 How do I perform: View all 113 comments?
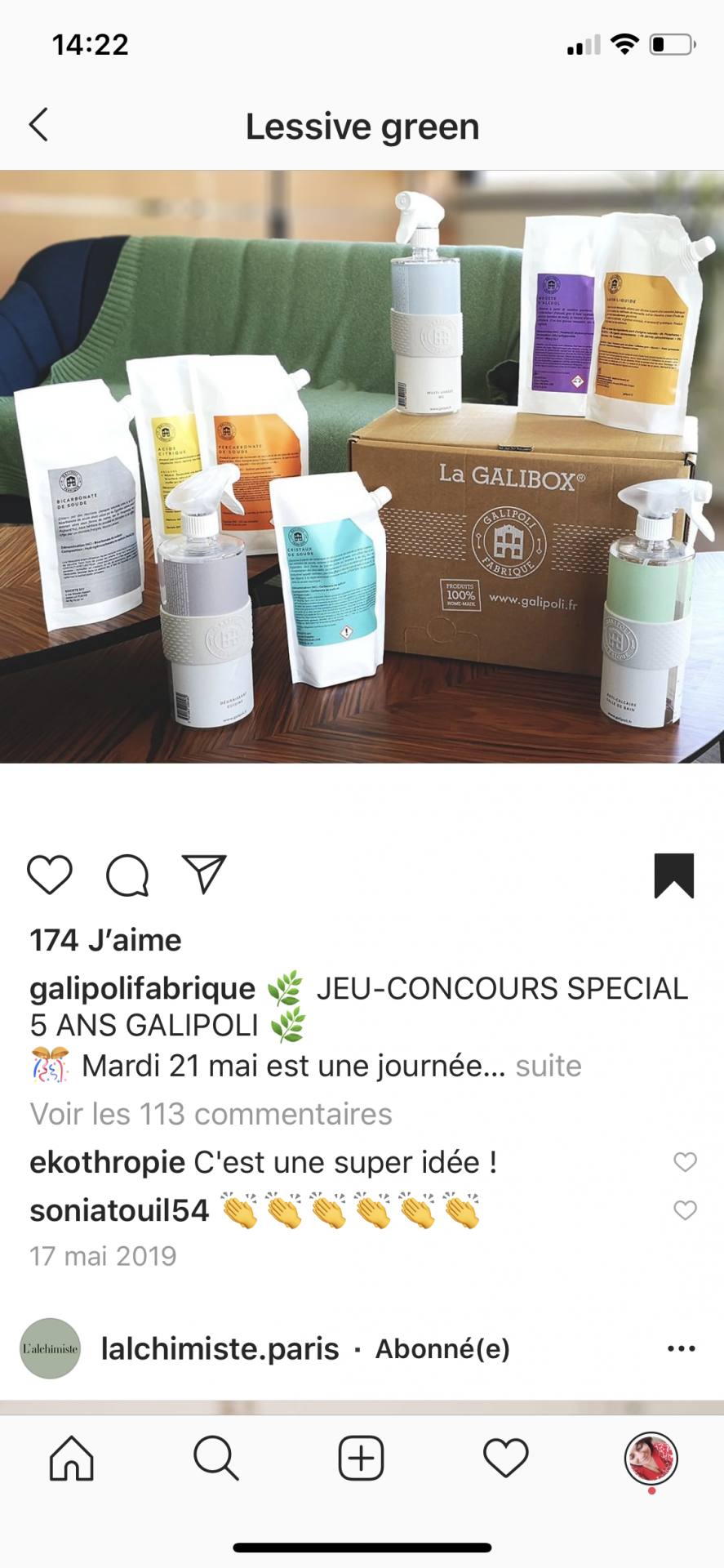tap(211, 1114)
